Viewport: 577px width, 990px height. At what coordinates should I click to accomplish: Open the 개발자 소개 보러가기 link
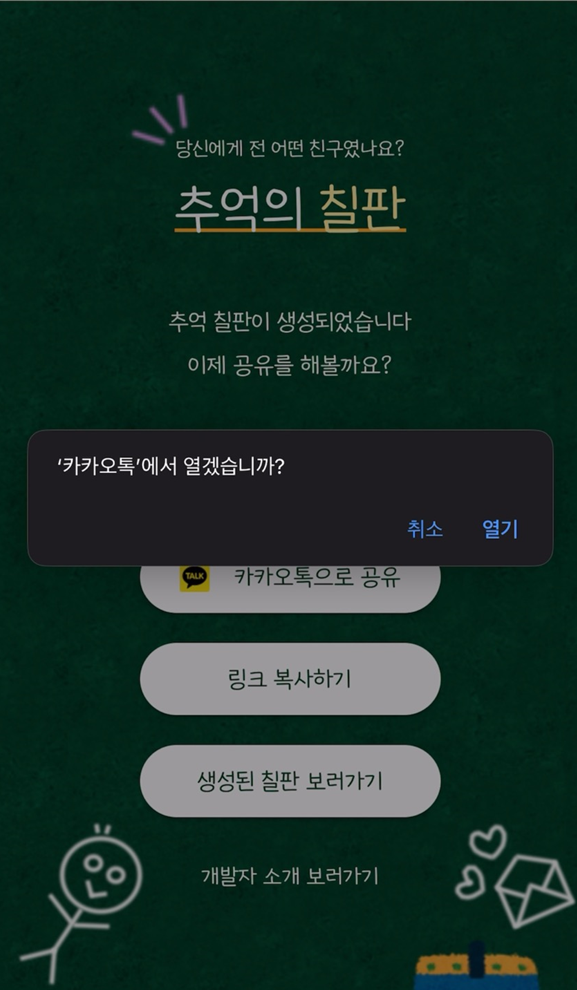[x=290, y=876]
